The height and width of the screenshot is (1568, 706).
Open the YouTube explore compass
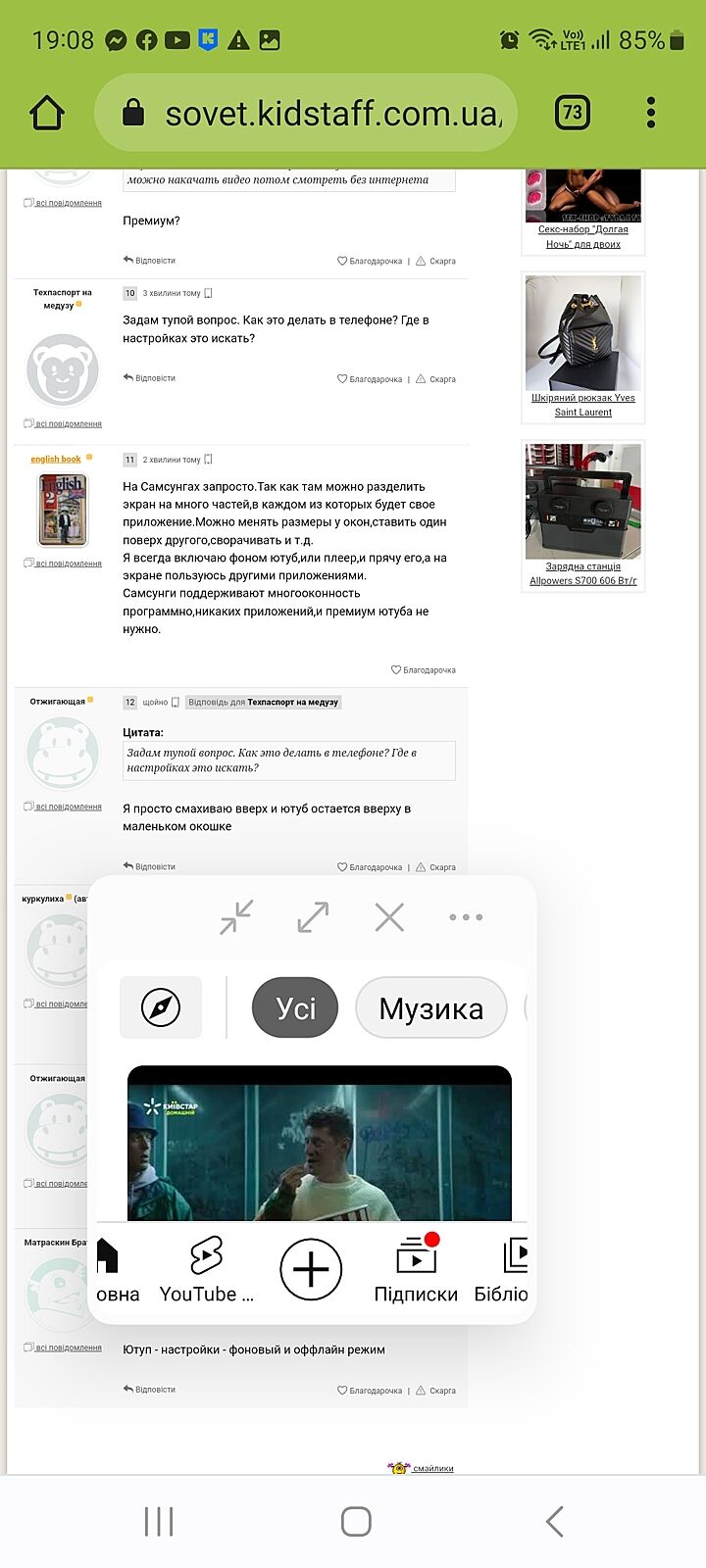point(161,1007)
